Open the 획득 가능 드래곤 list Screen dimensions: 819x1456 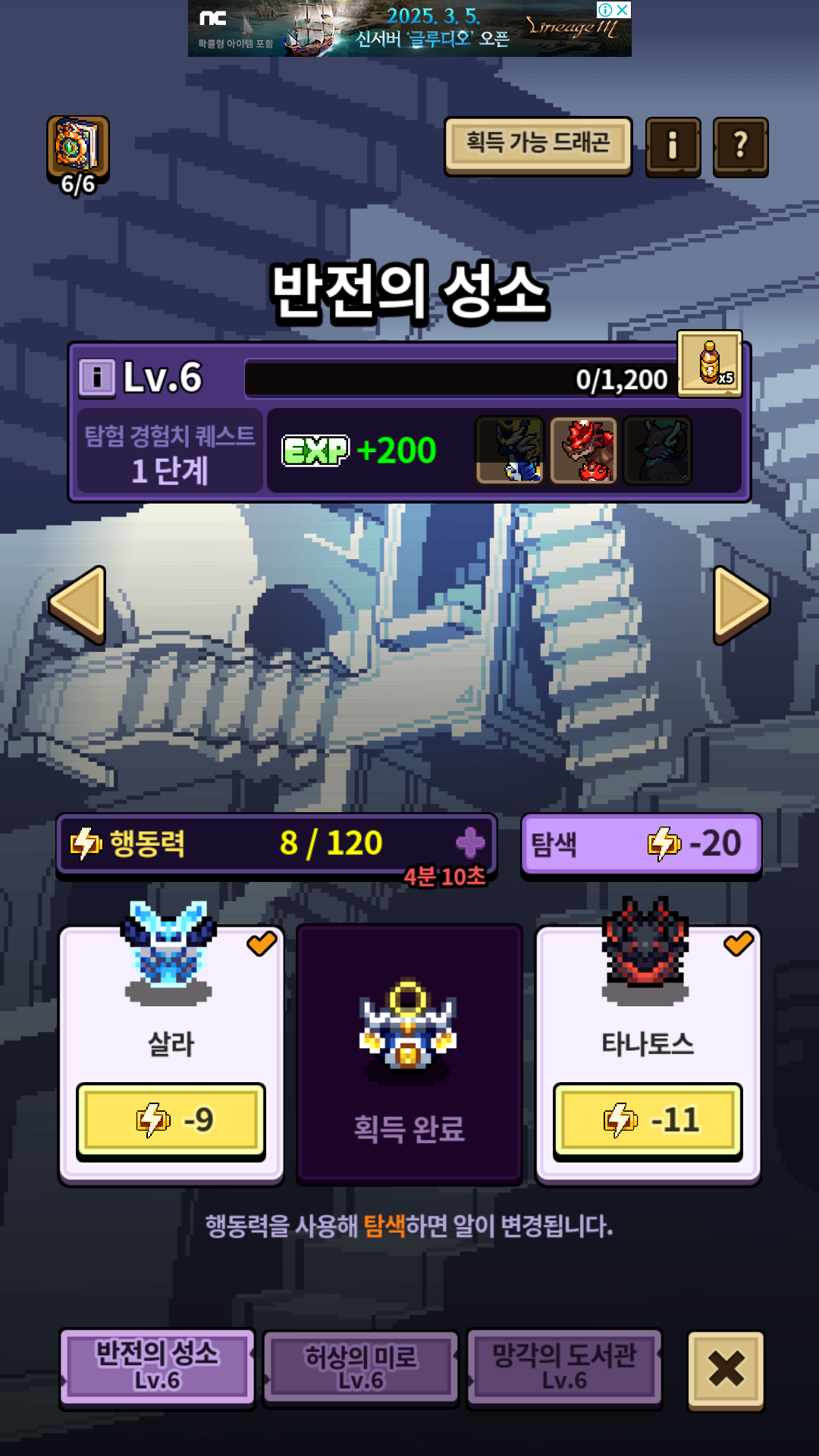coord(538,146)
